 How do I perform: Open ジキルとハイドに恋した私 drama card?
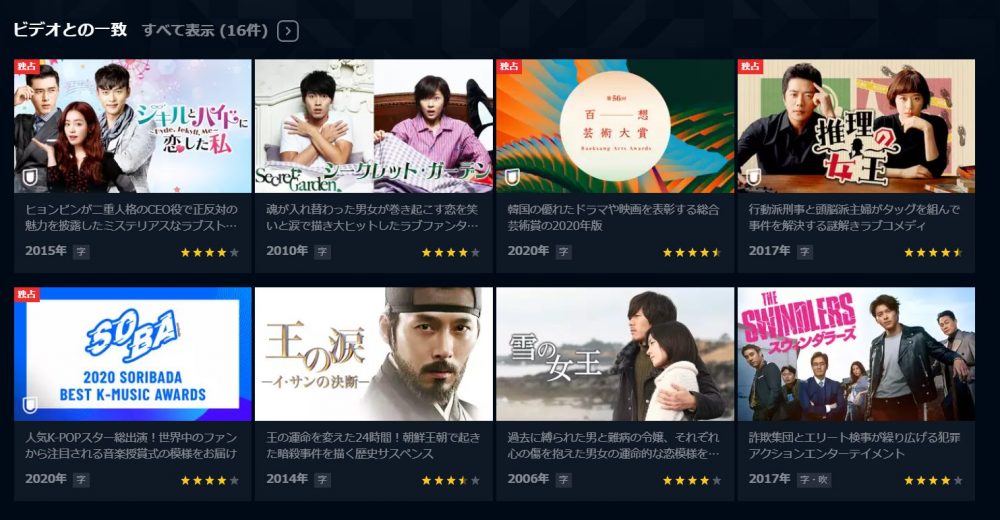click(133, 126)
